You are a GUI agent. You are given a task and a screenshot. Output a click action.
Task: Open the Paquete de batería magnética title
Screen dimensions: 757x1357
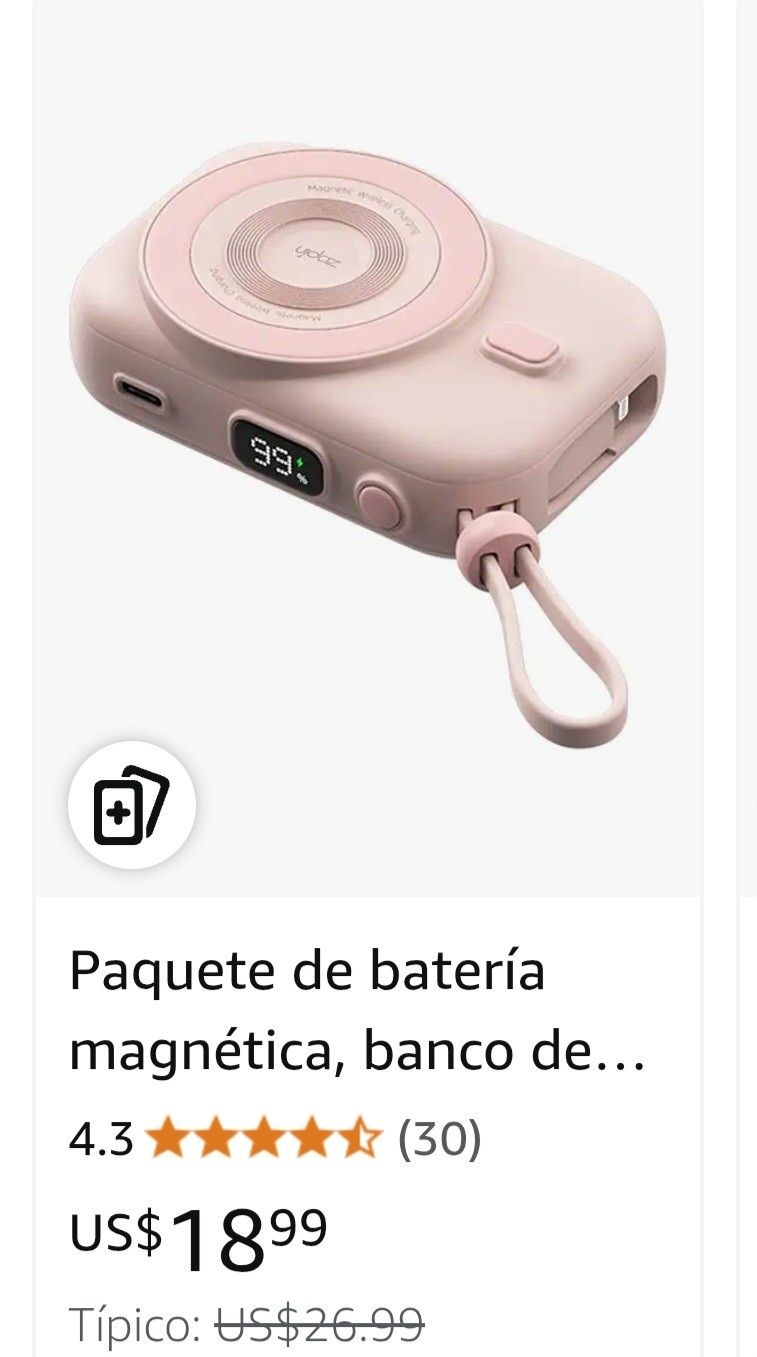point(356,1011)
